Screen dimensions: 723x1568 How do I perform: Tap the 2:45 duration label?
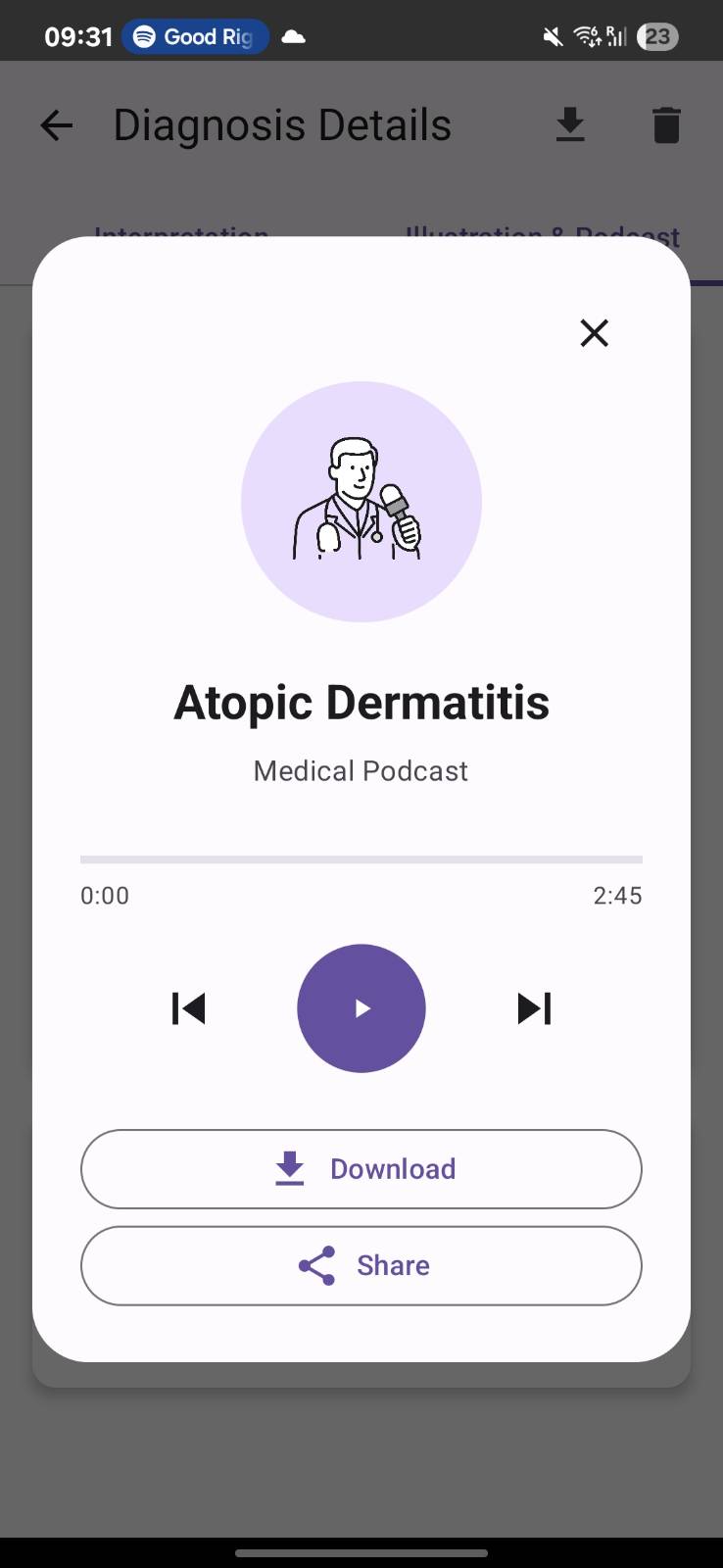(x=617, y=895)
